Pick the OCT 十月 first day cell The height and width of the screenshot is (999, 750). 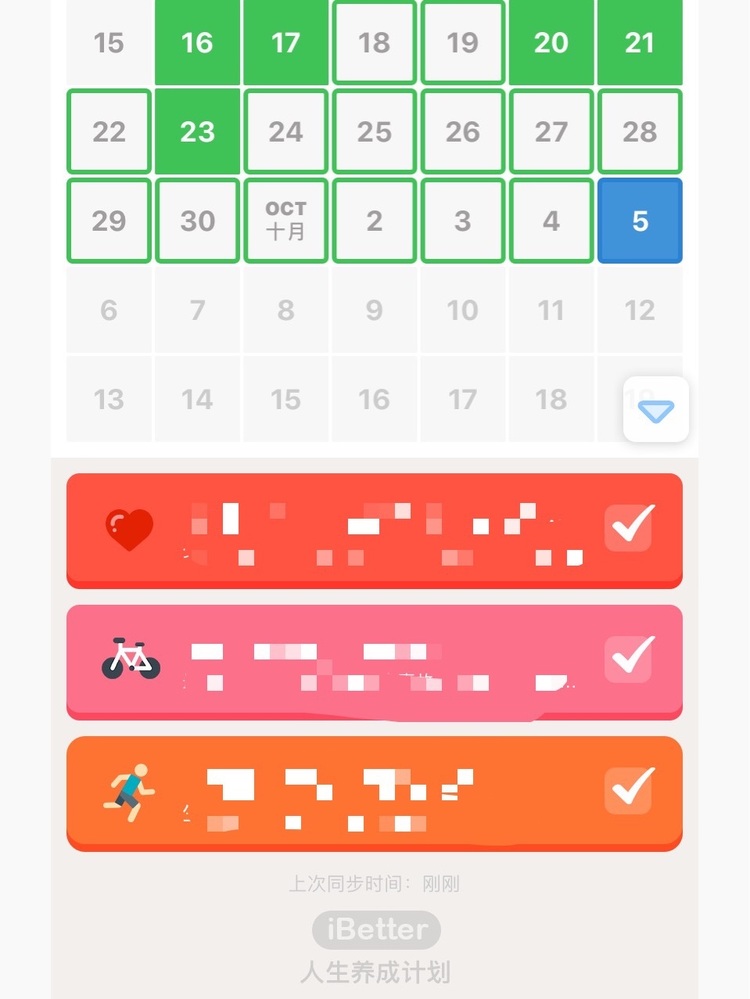(286, 221)
